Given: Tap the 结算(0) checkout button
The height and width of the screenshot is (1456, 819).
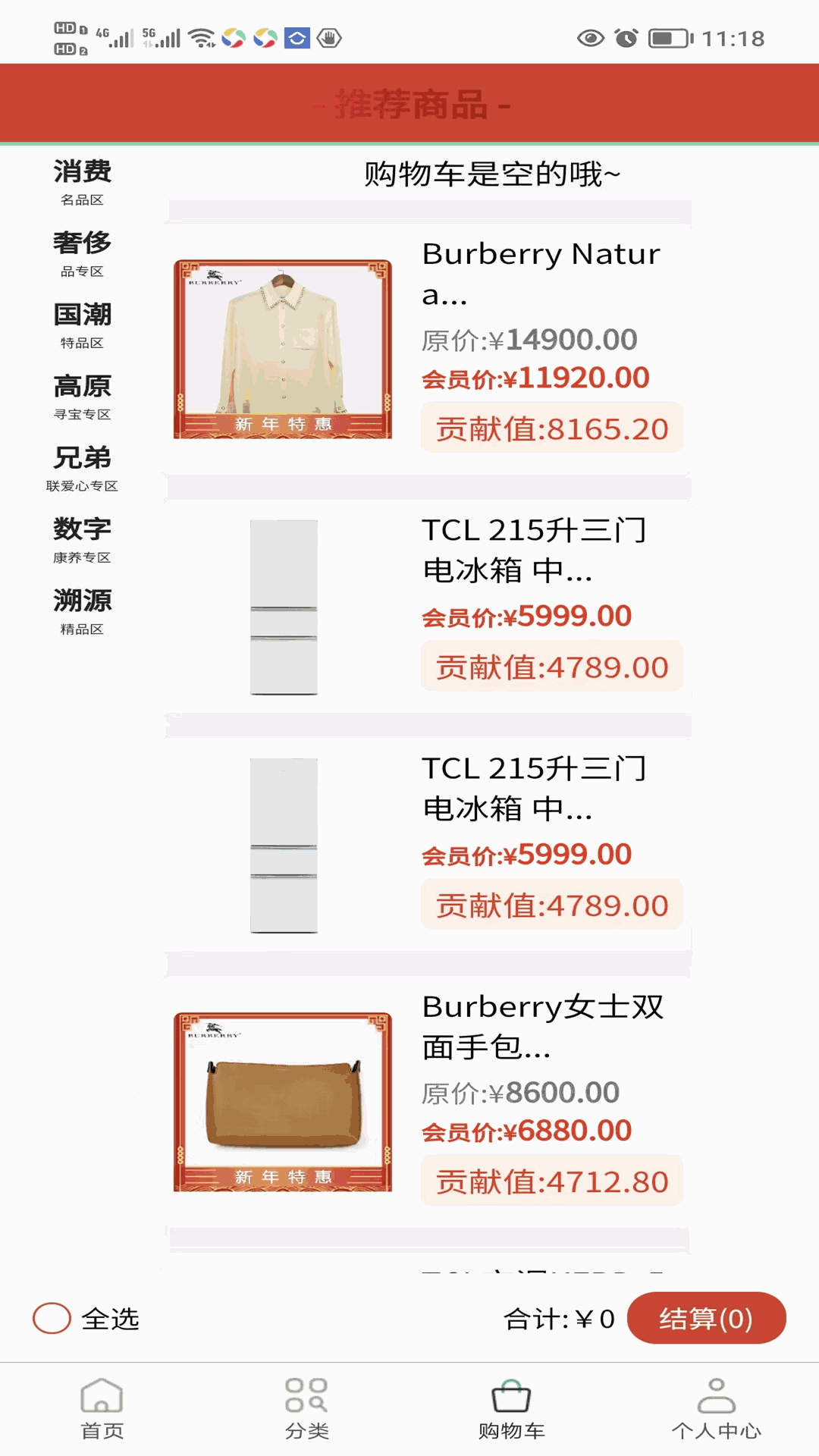Looking at the screenshot, I should point(706,1318).
